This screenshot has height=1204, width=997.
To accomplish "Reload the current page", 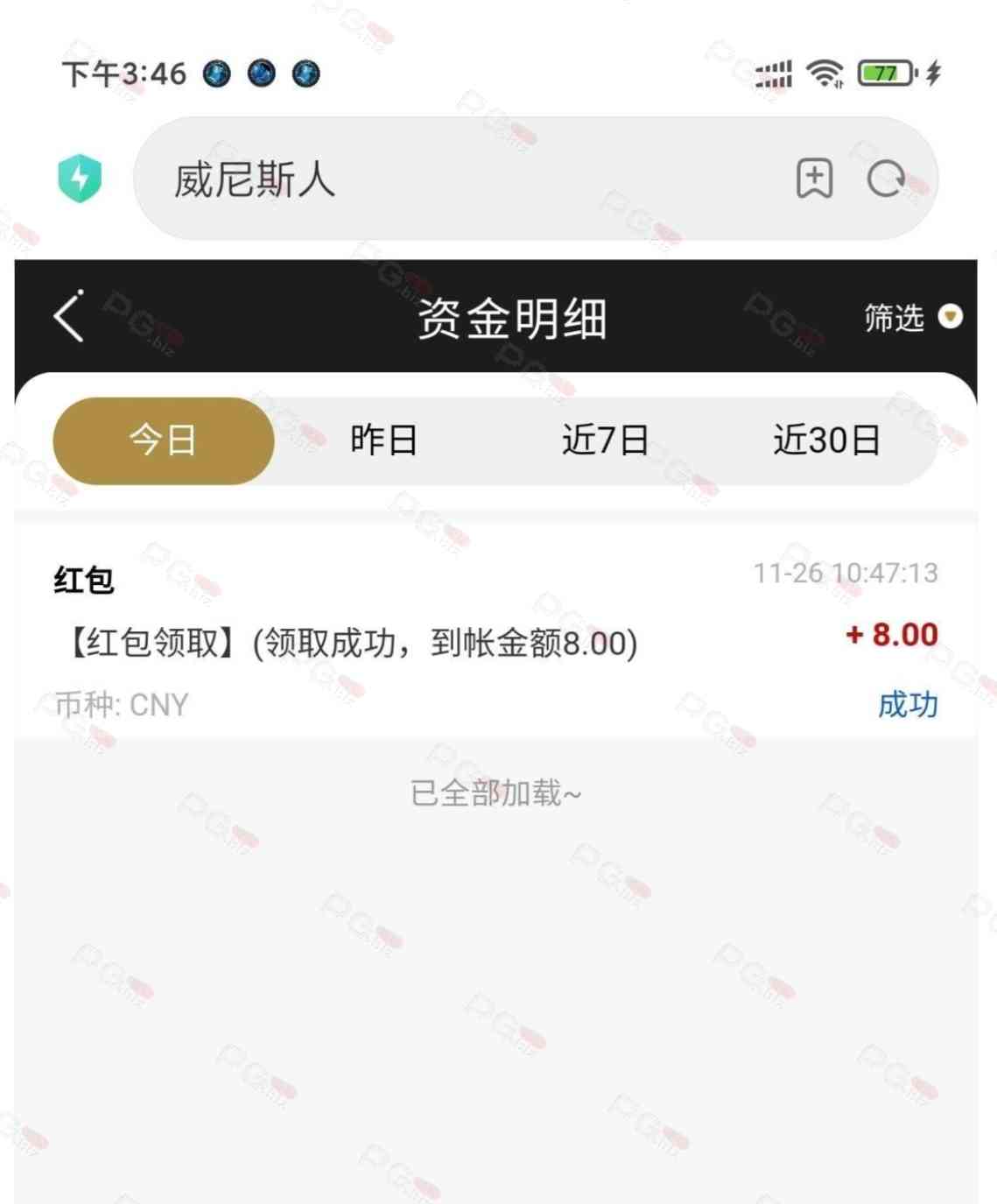I will pyautogui.click(x=886, y=180).
